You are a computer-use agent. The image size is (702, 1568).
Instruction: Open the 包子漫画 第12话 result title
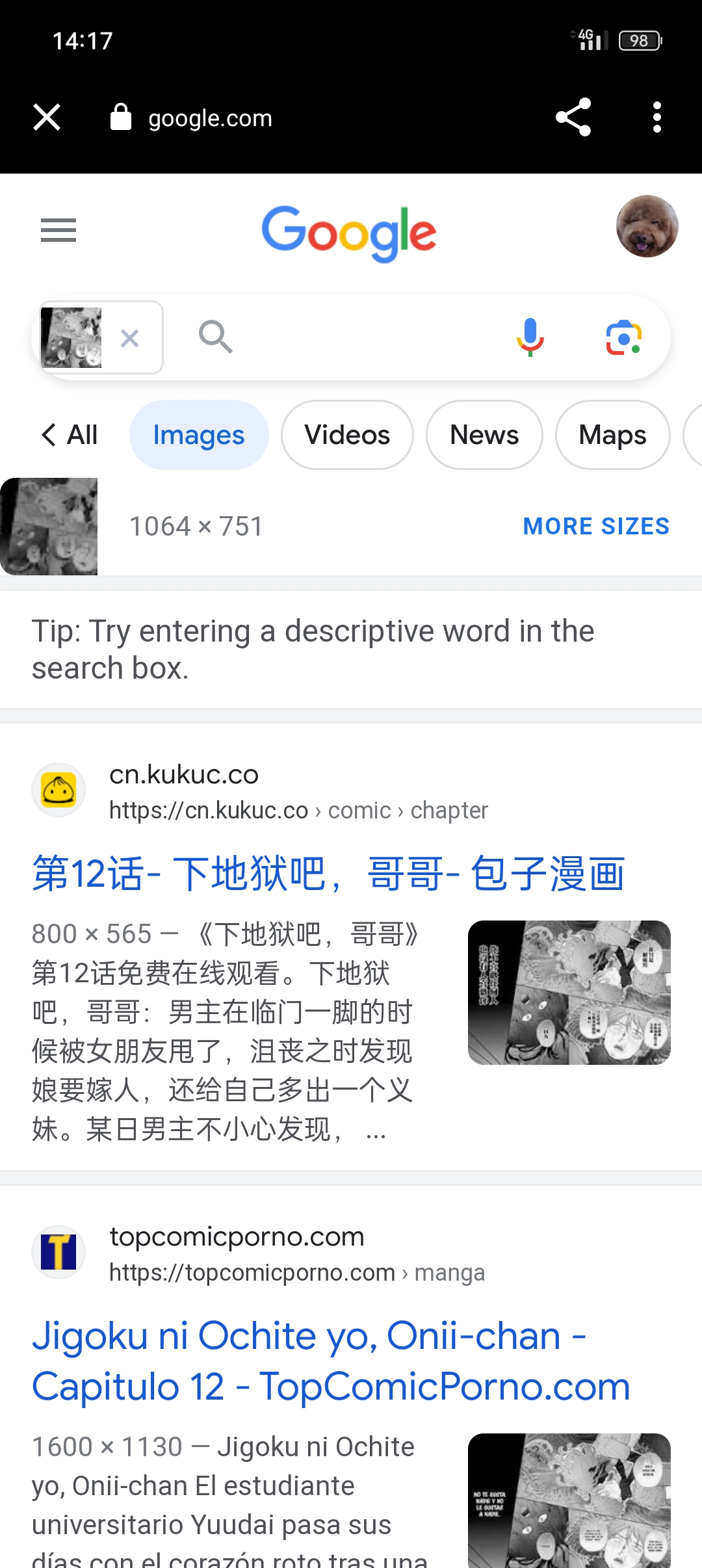coord(328,873)
